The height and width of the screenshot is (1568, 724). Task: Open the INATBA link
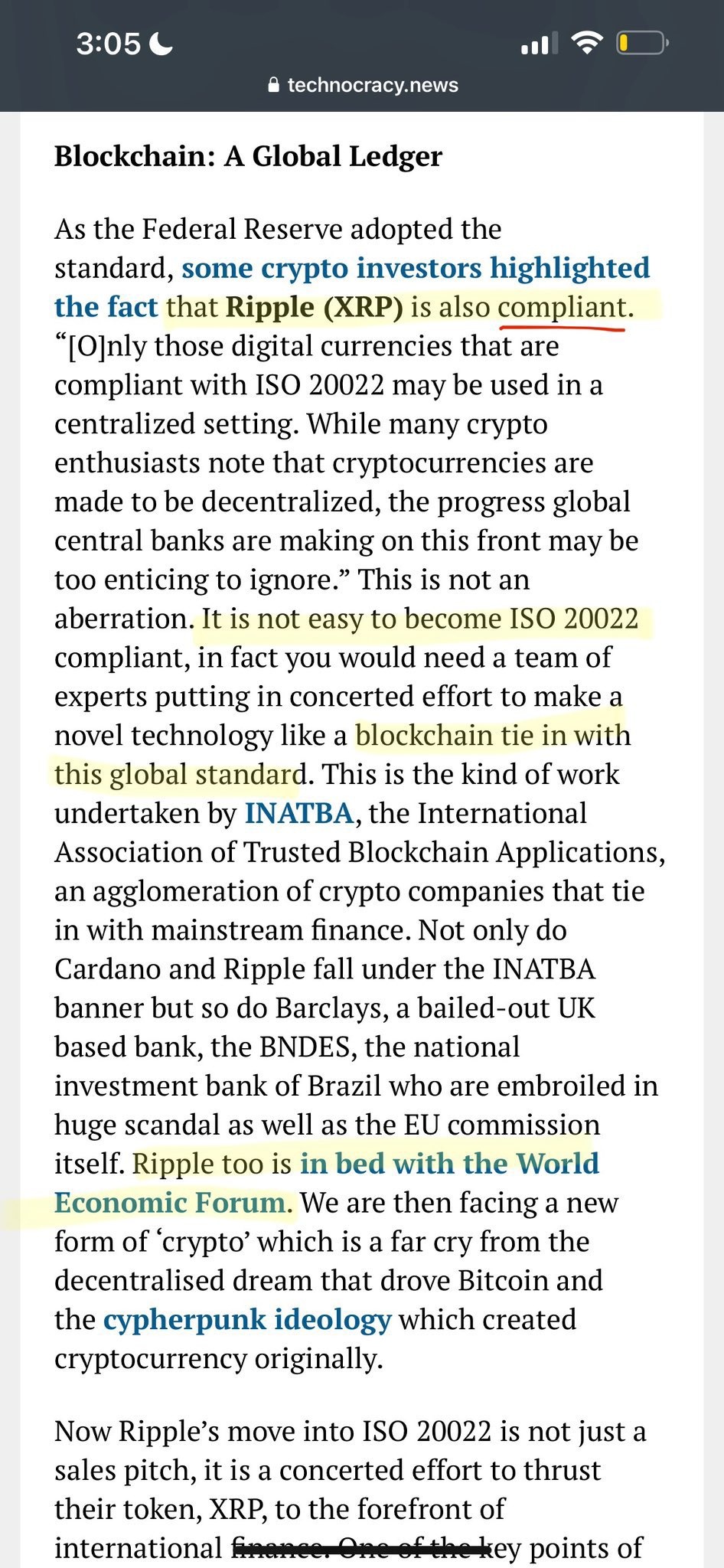[x=298, y=813]
